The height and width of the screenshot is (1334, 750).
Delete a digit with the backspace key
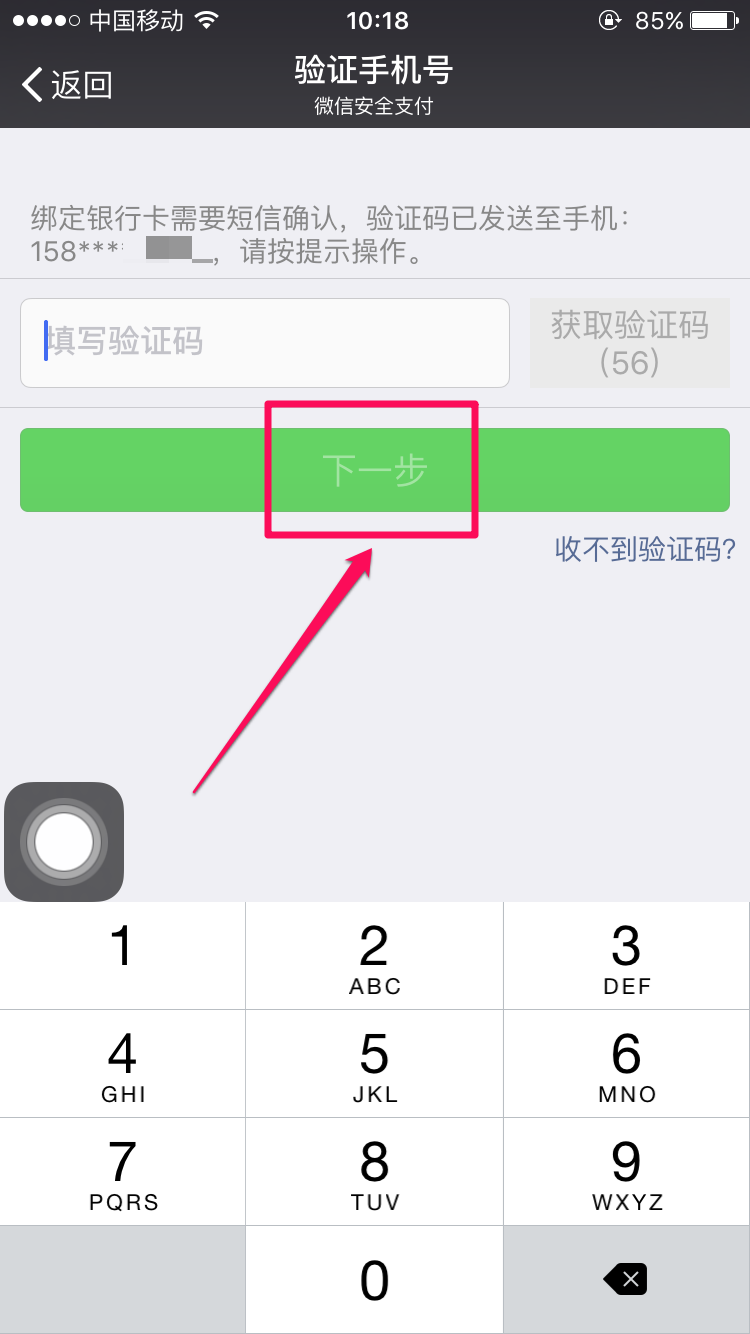(626, 1280)
